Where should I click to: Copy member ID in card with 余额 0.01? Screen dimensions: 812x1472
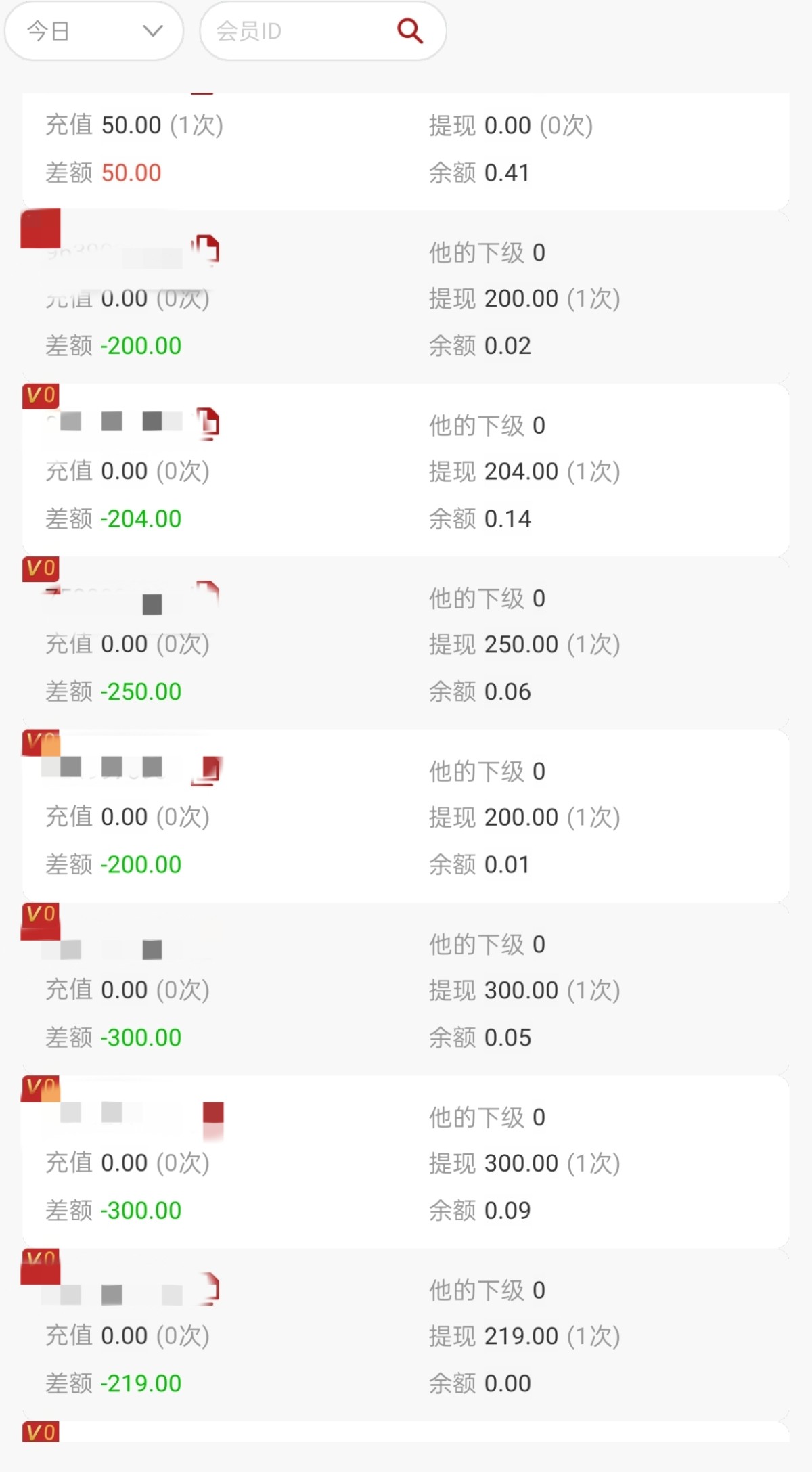click(209, 770)
